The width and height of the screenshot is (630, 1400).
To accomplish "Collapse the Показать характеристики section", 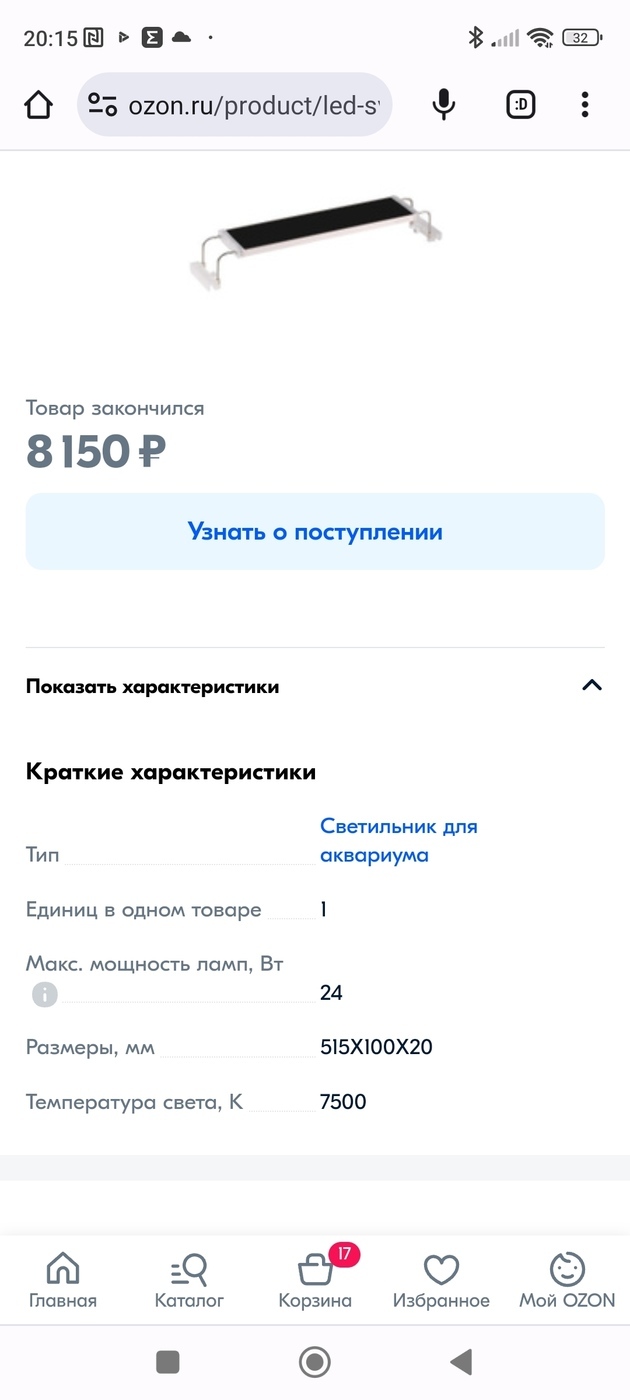I will [315, 687].
